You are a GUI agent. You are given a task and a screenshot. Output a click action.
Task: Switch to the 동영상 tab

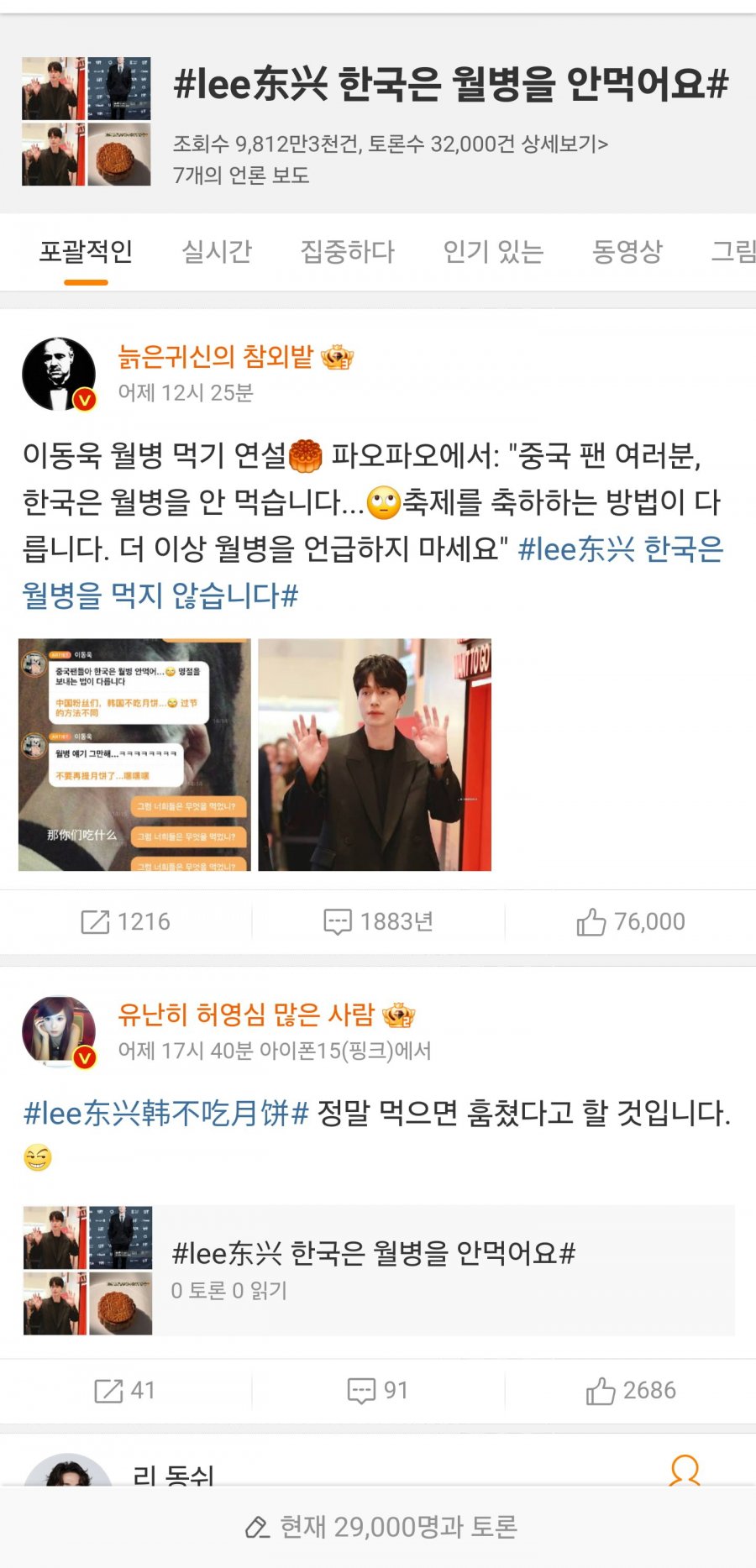627,251
